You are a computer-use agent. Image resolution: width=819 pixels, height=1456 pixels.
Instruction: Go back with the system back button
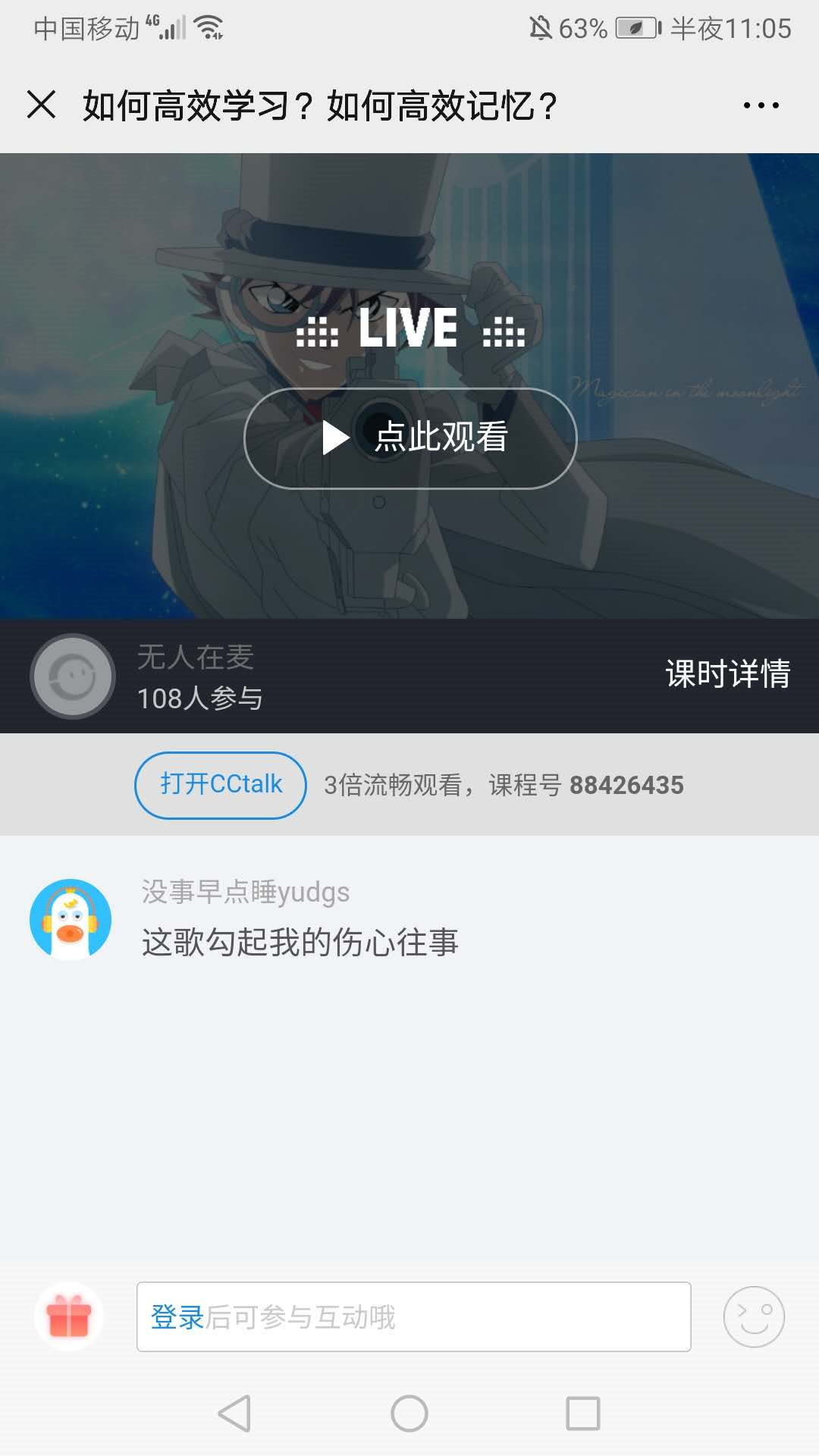(234, 1414)
